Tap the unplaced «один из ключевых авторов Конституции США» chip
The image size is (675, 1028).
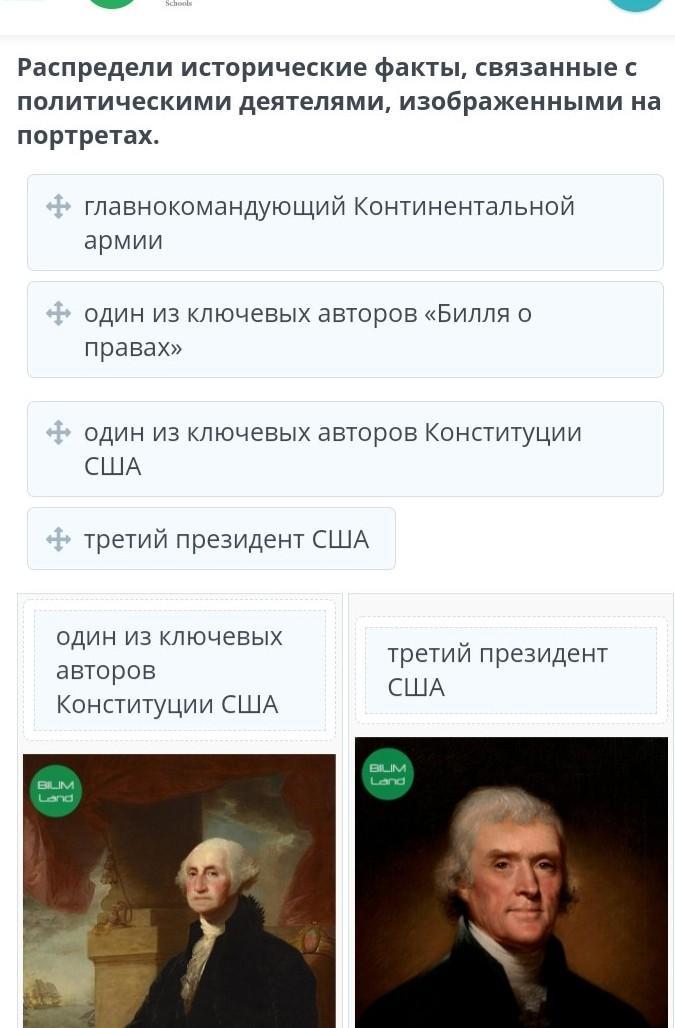coord(345,449)
